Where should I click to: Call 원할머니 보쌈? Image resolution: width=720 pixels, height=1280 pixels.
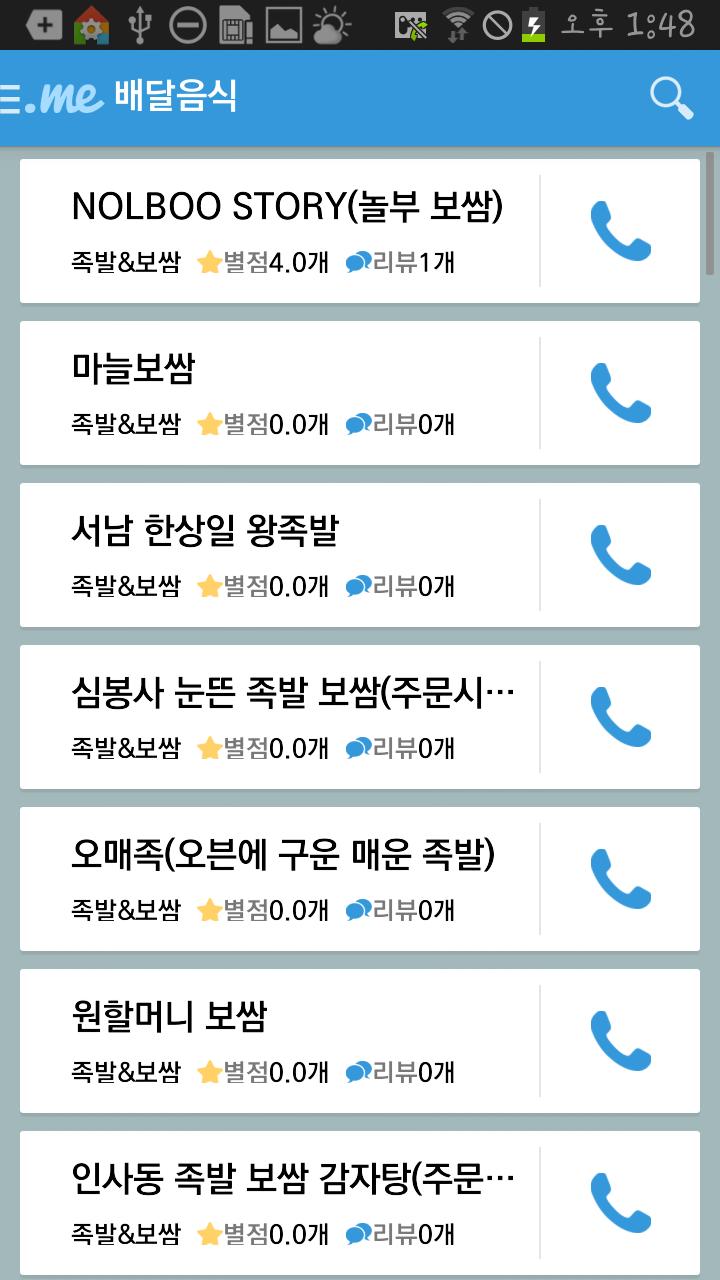(621, 1041)
